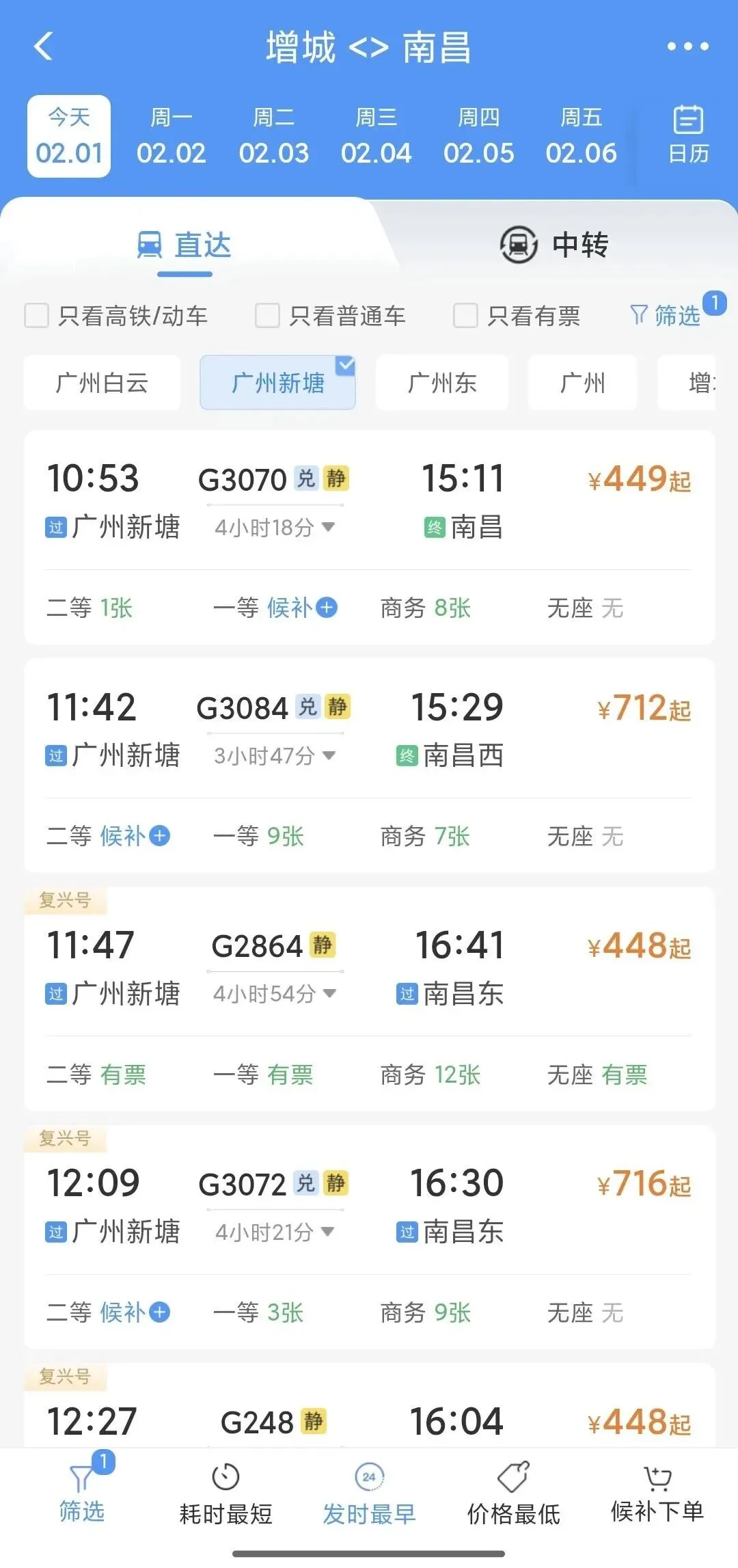Expand stops for G3084 3小时47分
738x1568 pixels.
(x=275, y=755)
